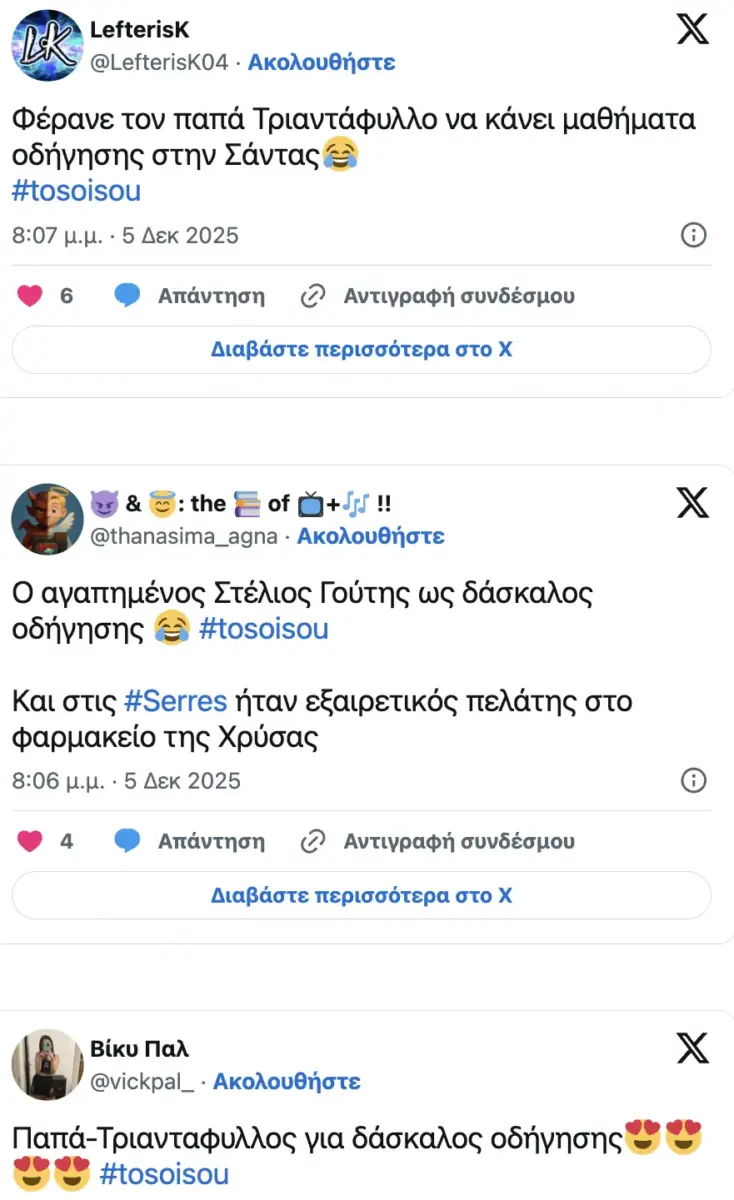Click the X logo on @thanasima_agna's tweet
Image resolution: width=734 pixels, height=1200 pixels.
(692, 504)
